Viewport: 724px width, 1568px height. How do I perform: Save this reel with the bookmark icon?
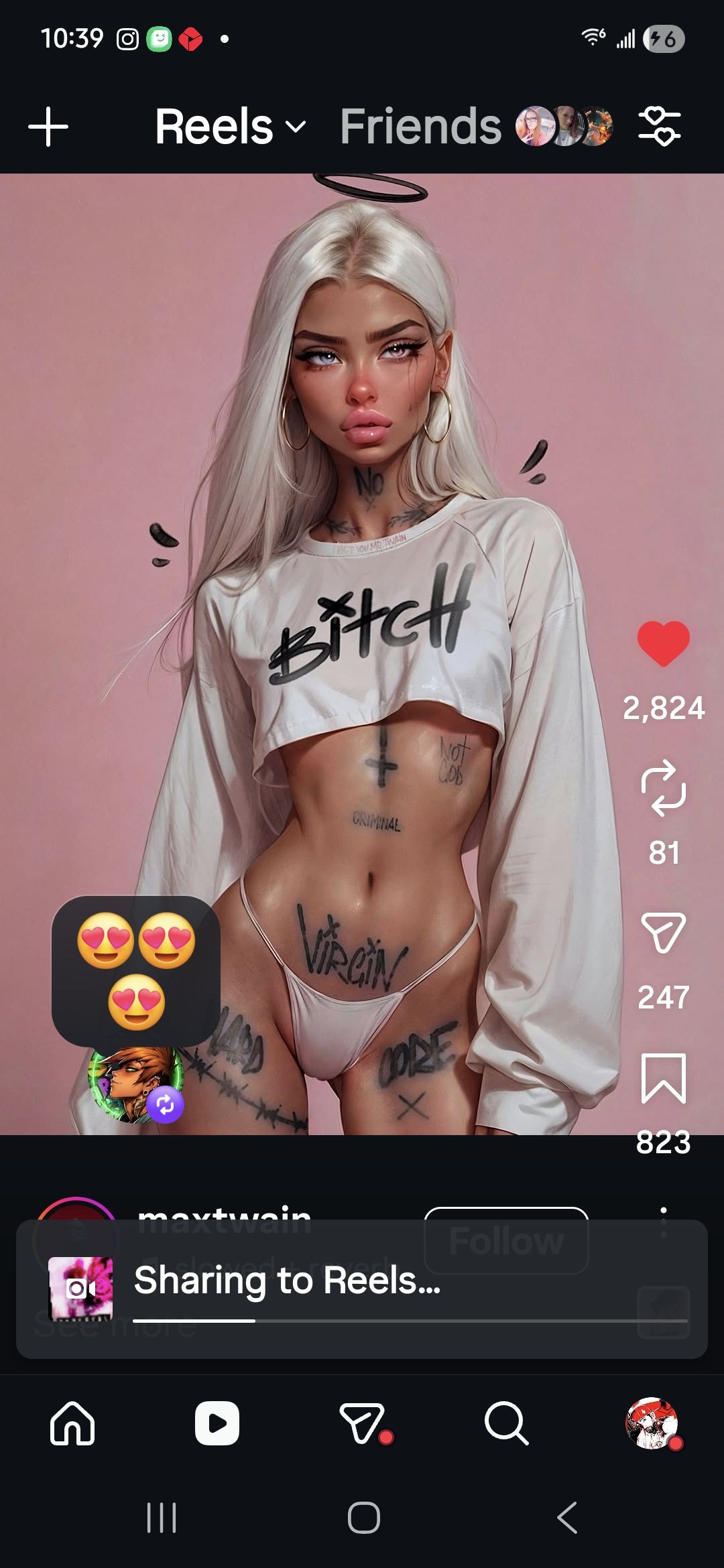click(x=663, y=1078)
